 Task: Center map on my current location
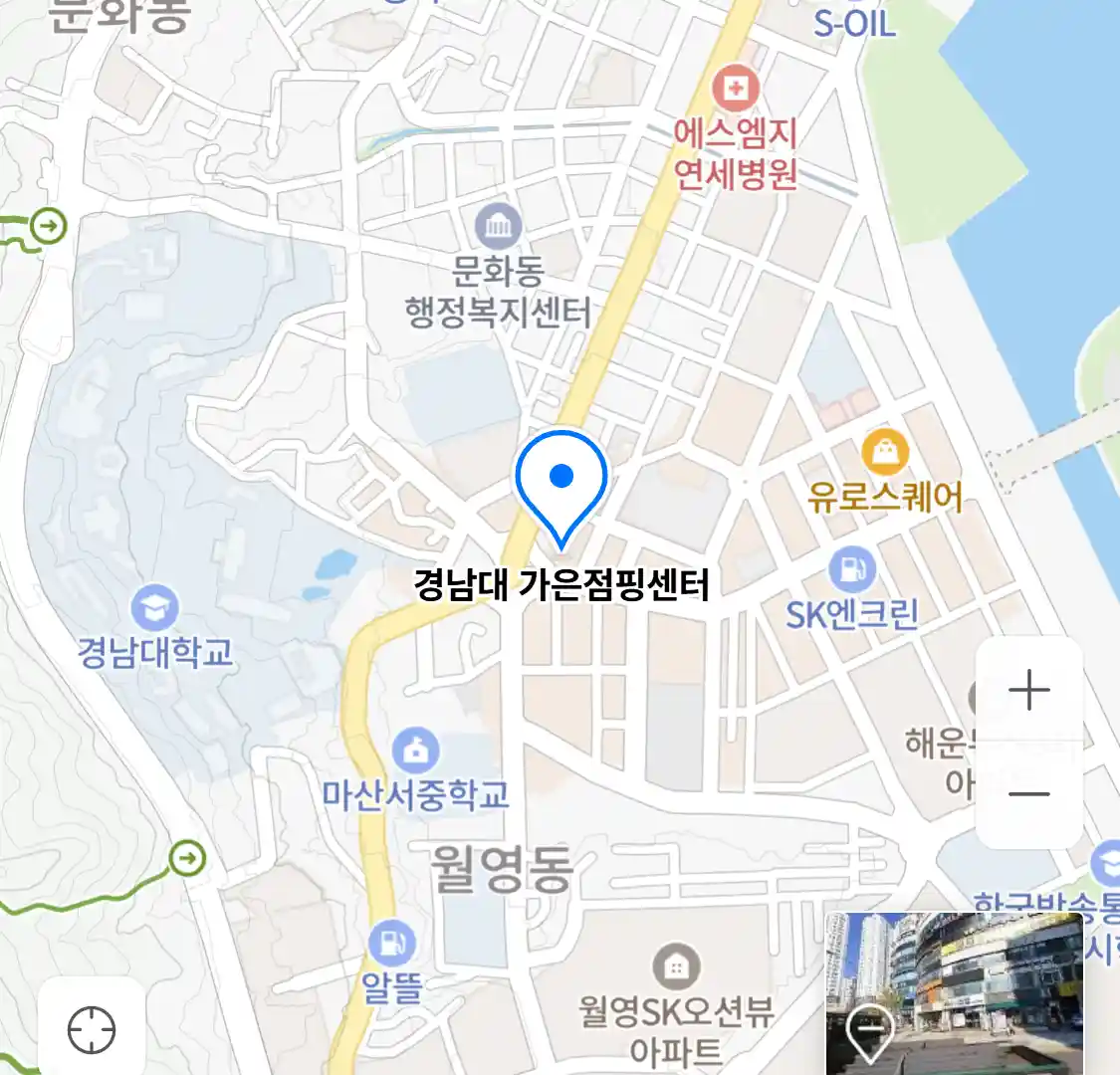click(x=92, y=1029)
